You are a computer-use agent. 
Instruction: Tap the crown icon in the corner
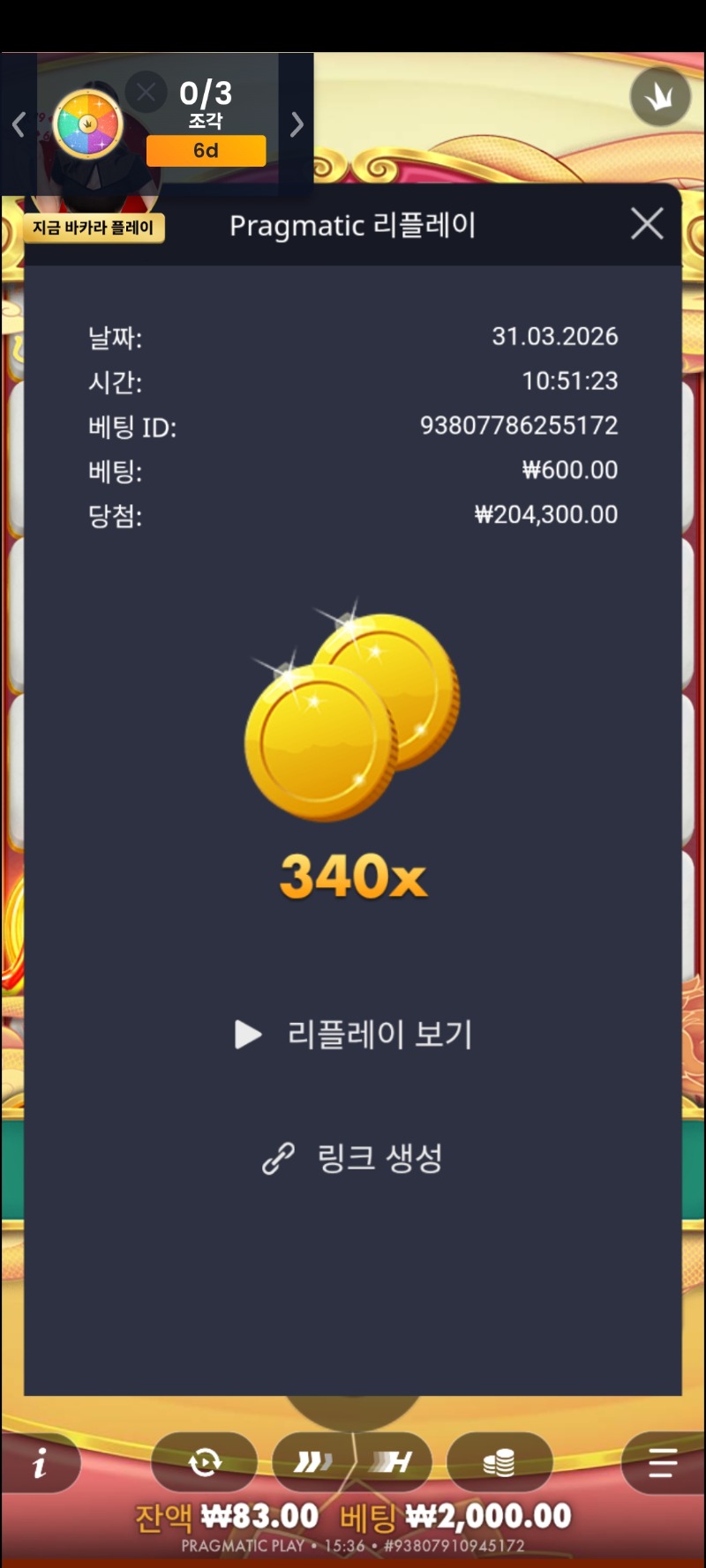tap(659, 96)
